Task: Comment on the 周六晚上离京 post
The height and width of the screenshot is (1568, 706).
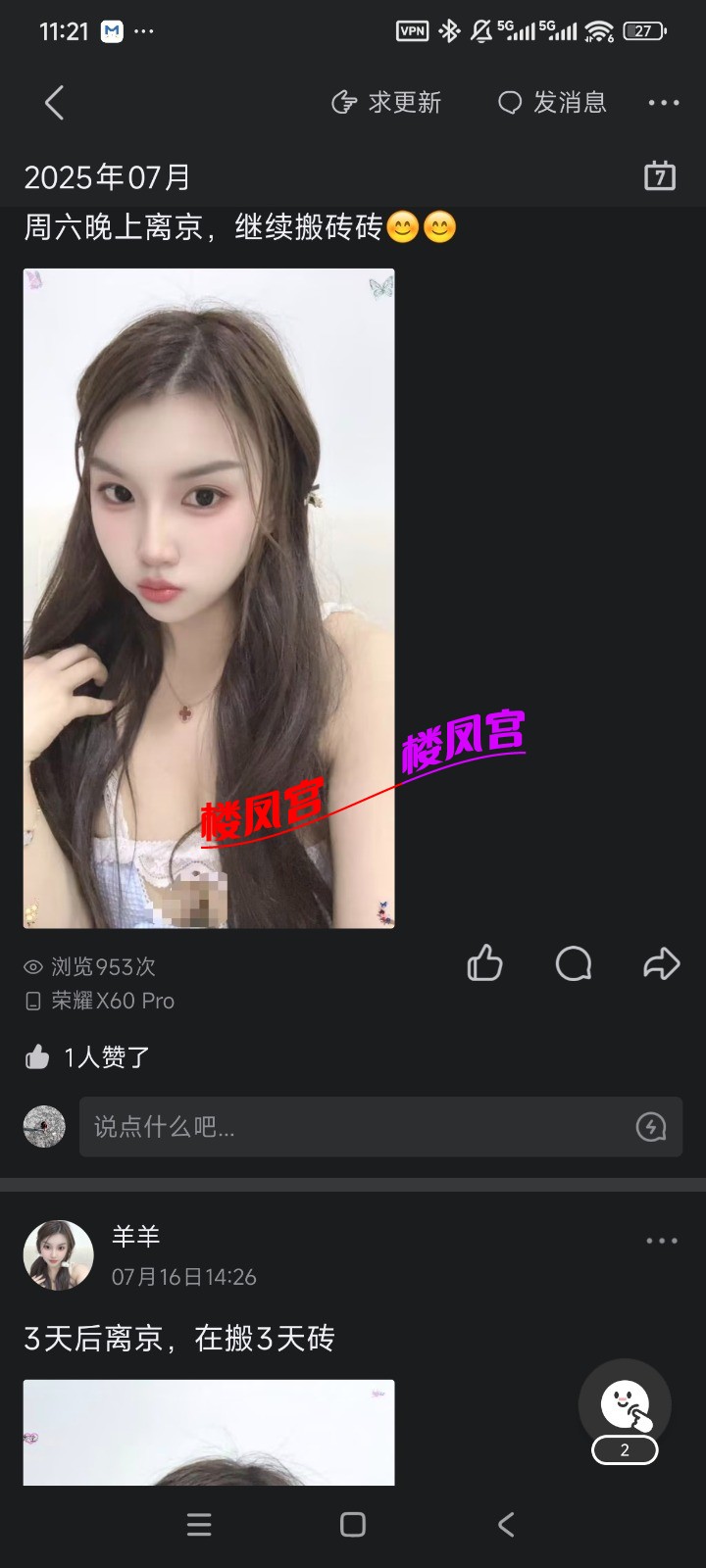Action: pyautogui.click(x=573, y=963)
